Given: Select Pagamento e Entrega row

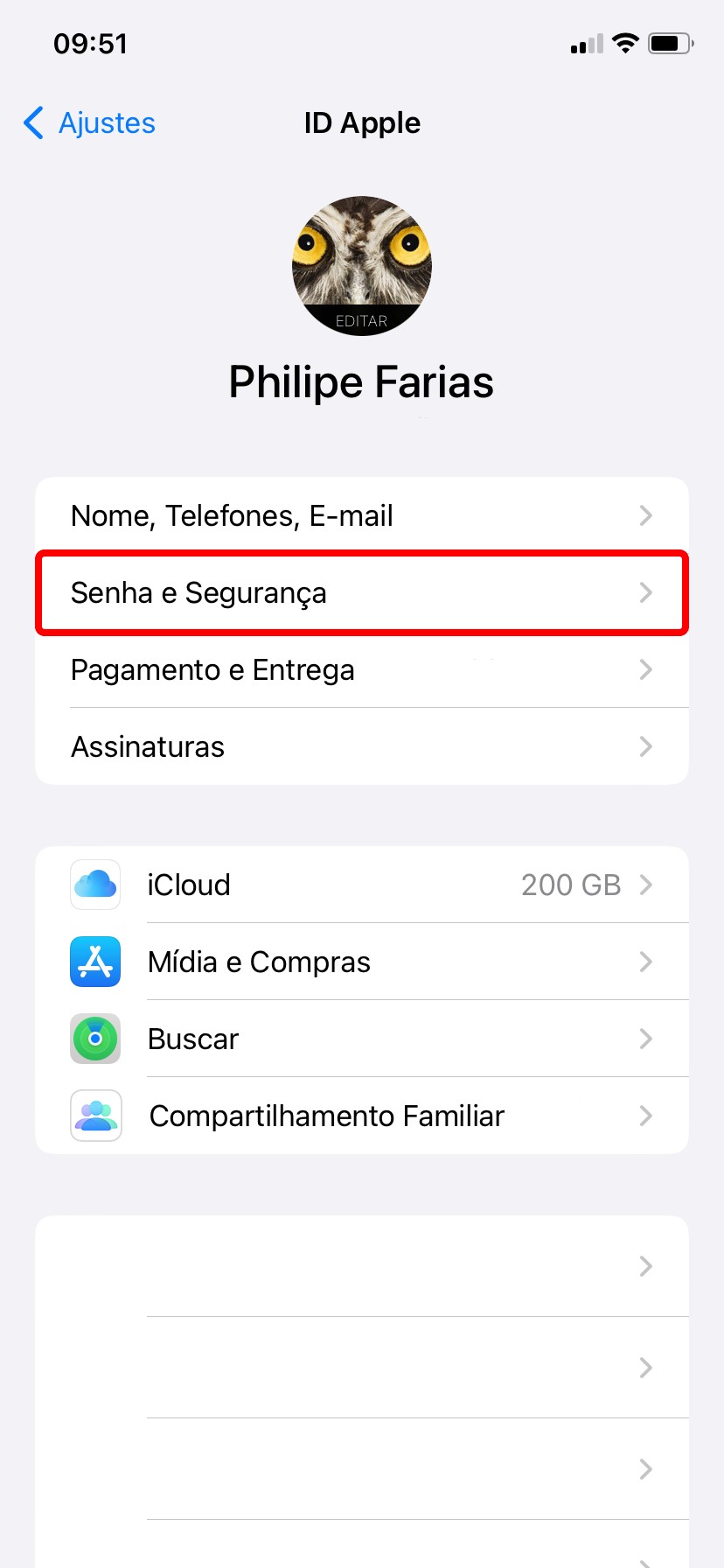Looking at the screenshot, I should coord(361,670).
